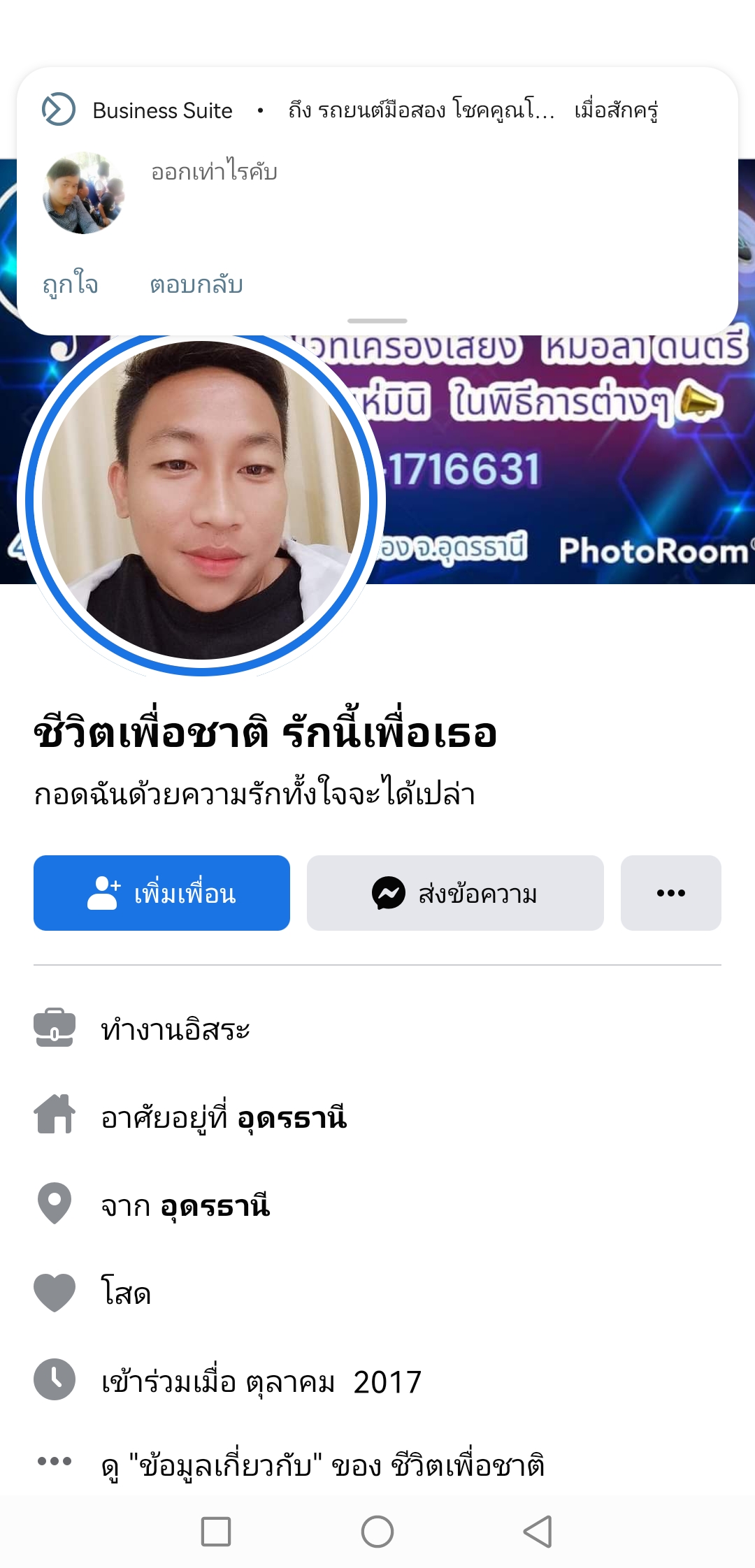
Task: Tap ตอบกลับ to reply to the notification
Action: pos(196,285)
